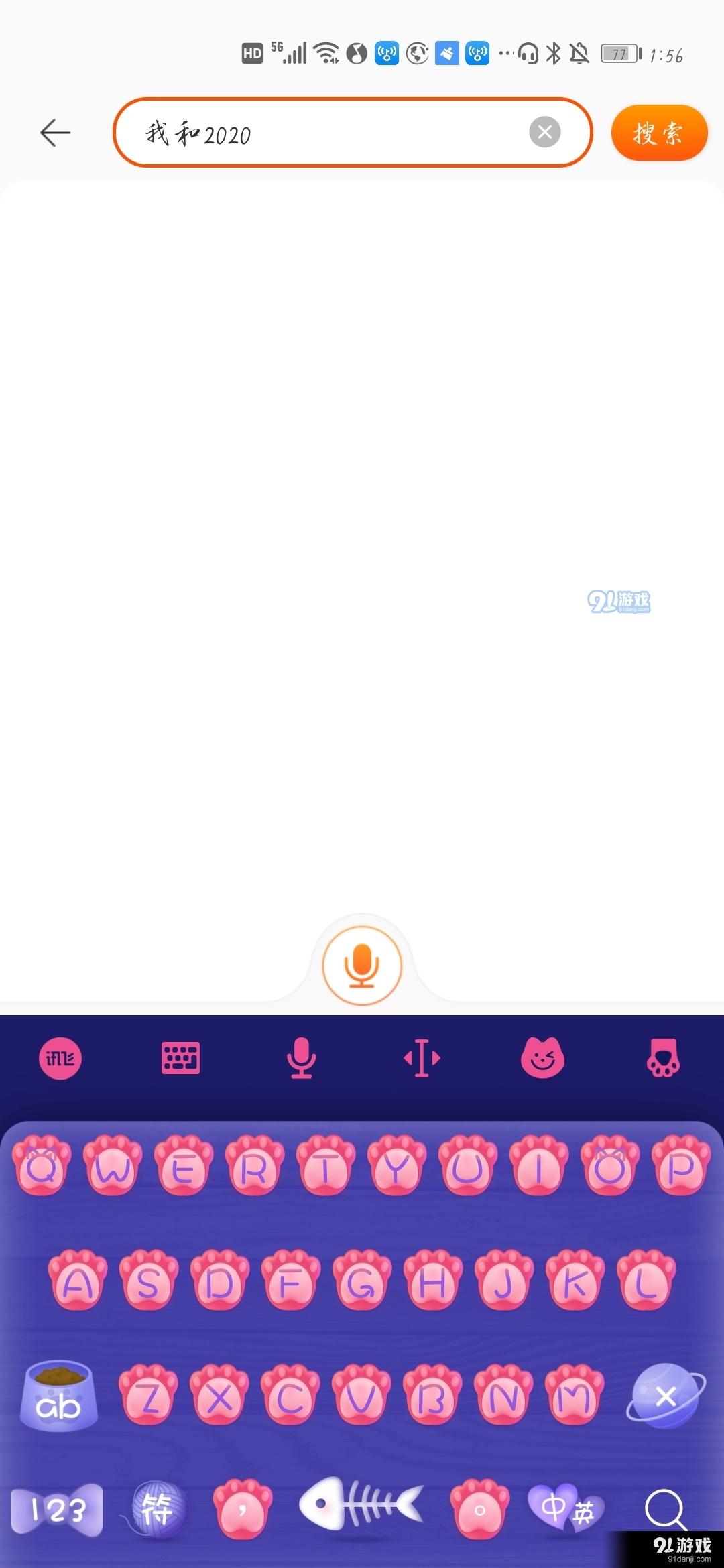Go back with the arrow icon

tap(55, 133)
